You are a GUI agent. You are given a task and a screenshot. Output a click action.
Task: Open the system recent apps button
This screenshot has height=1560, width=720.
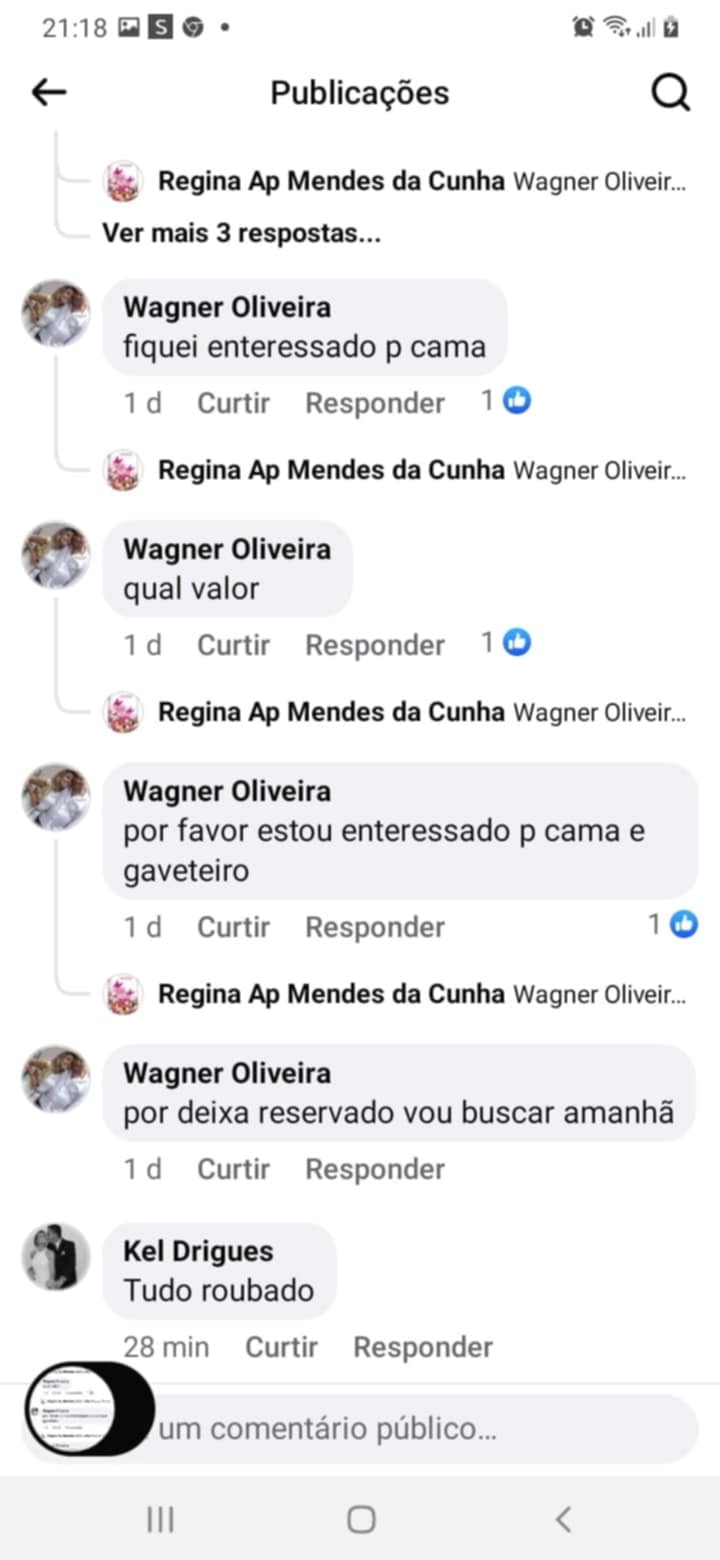160,1520
